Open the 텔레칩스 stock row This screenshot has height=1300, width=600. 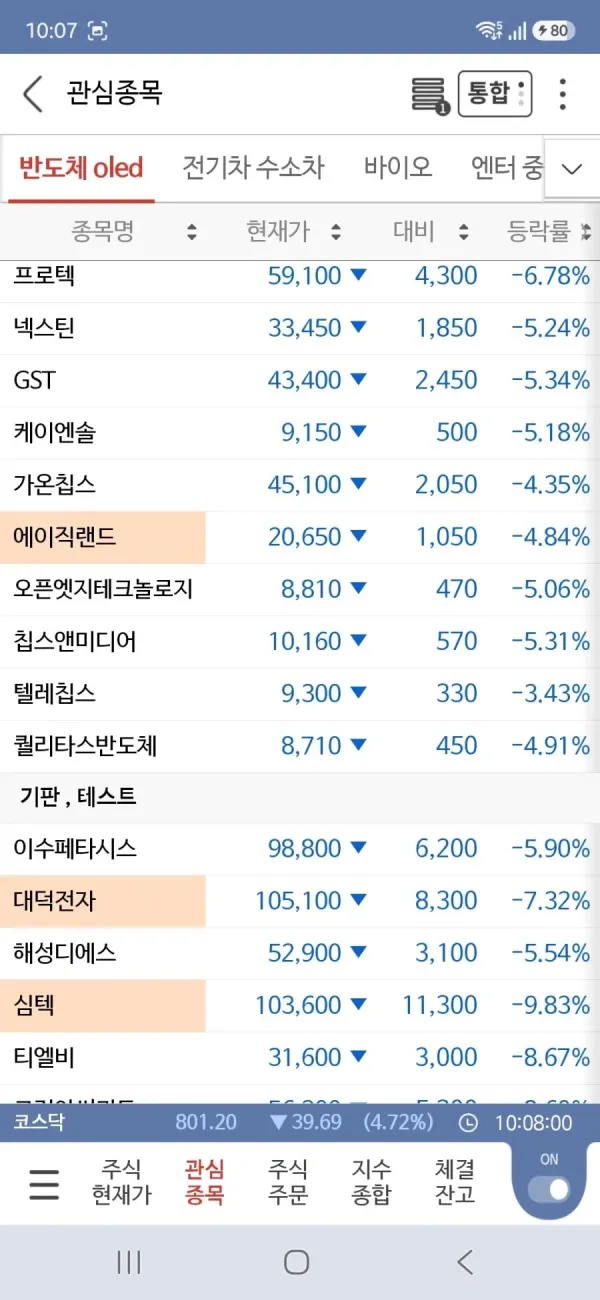(300, 693)
